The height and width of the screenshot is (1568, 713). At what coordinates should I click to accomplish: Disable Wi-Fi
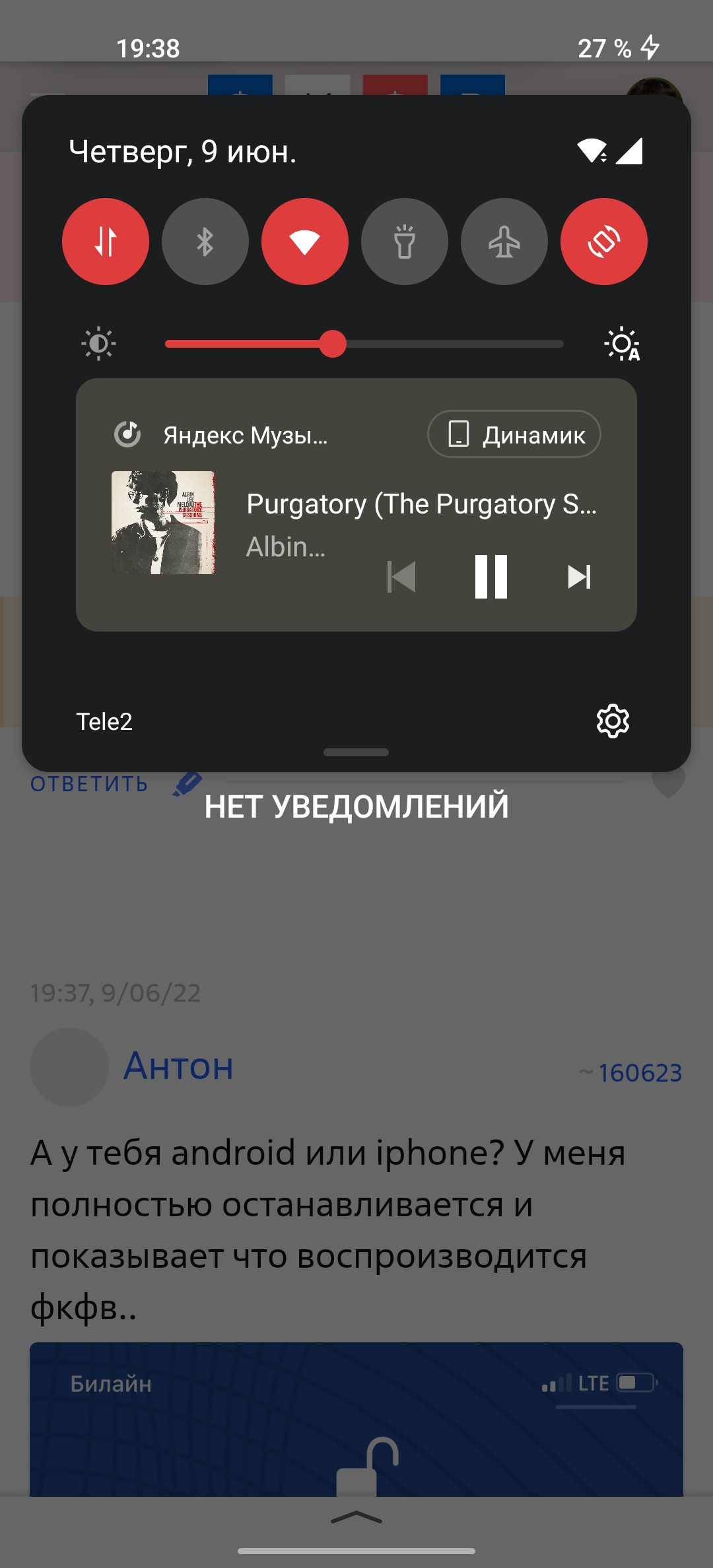tap(305, 242)
